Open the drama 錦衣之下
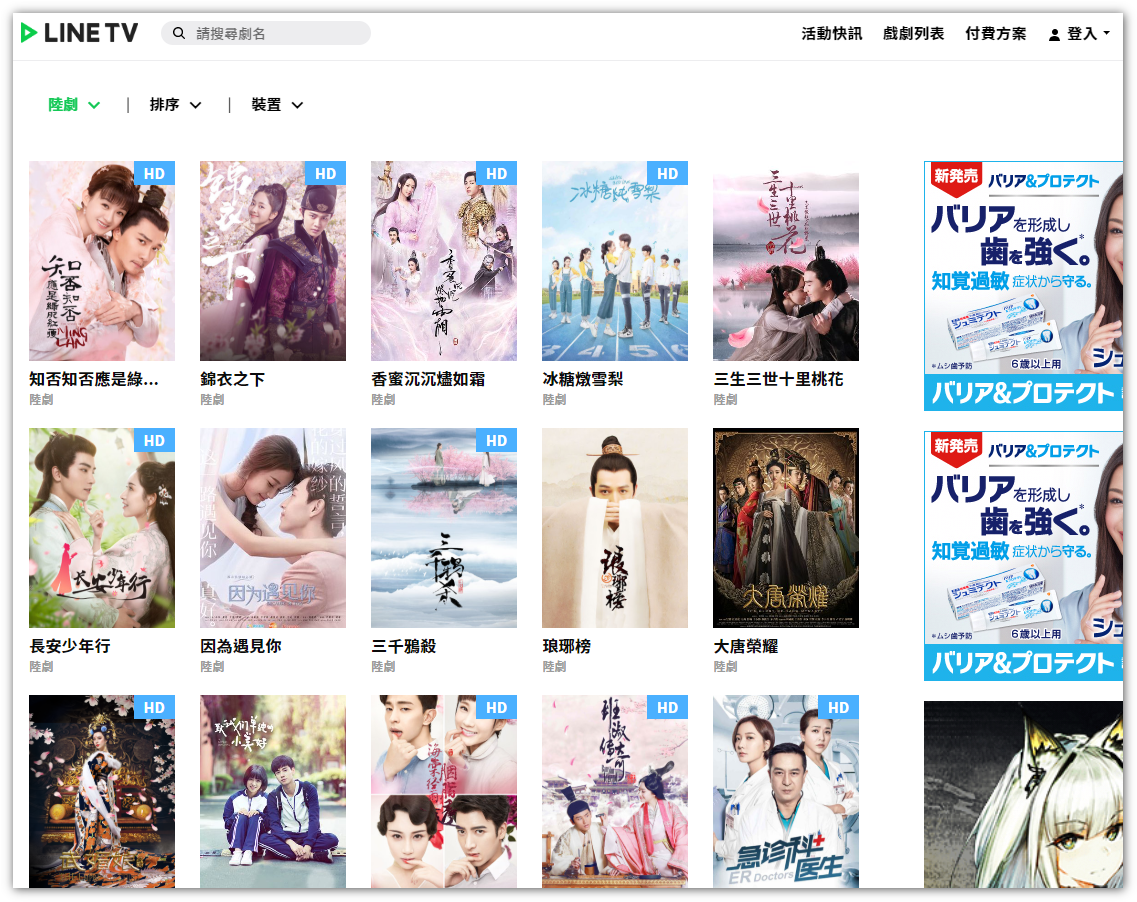Viewport: 1137px width, 902px height. (273, 261)
